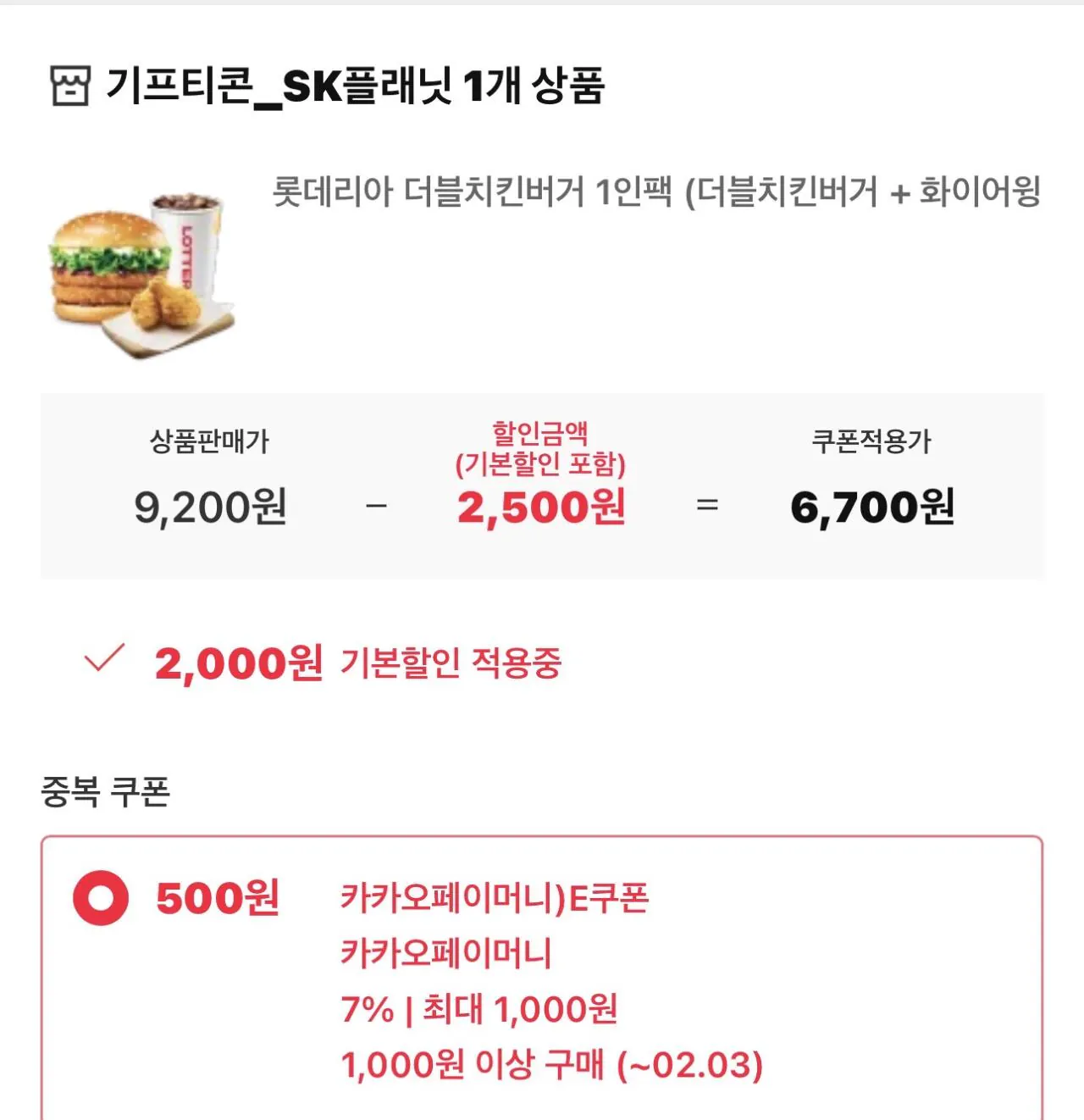
Task: Open the coupon details card
Action: pos(542,974)
